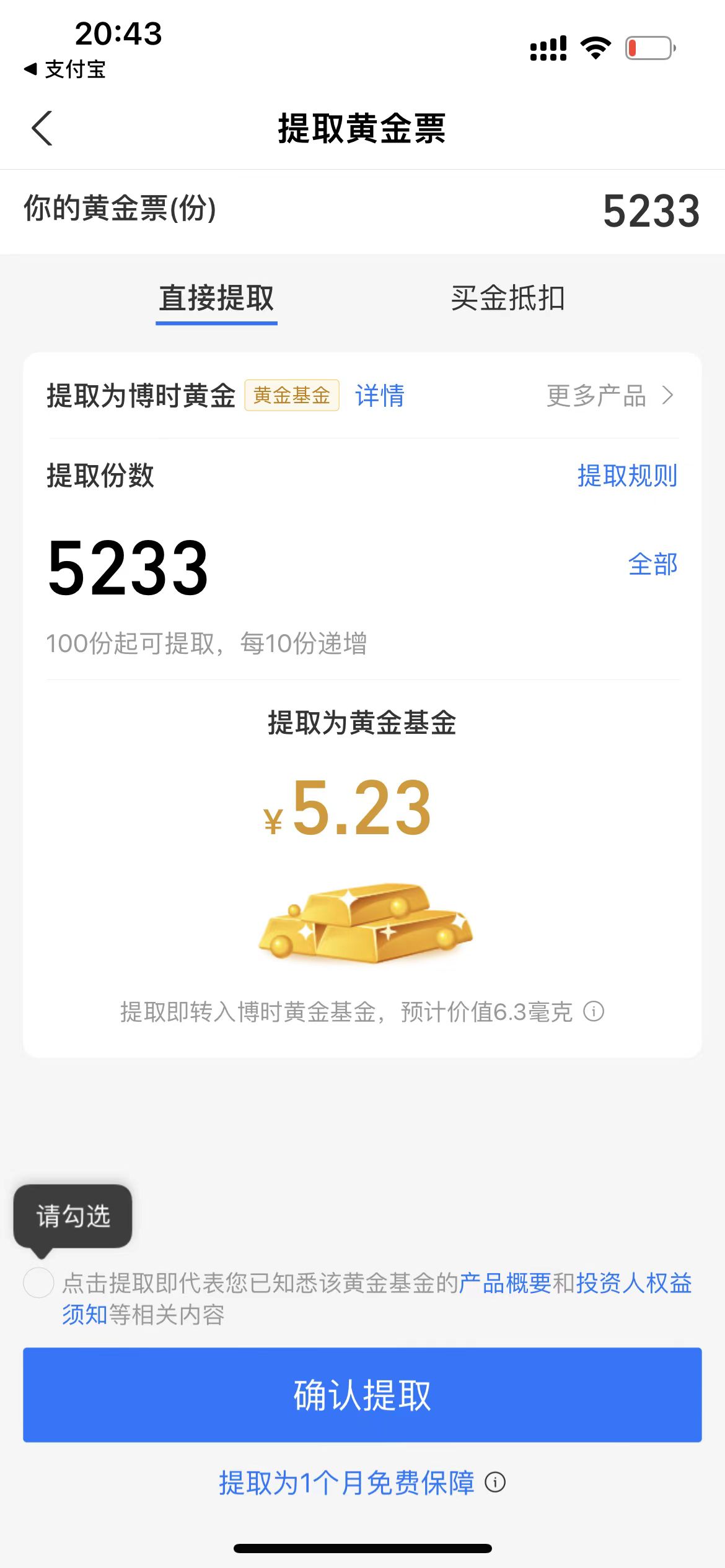View 更多产品 options

609,396
